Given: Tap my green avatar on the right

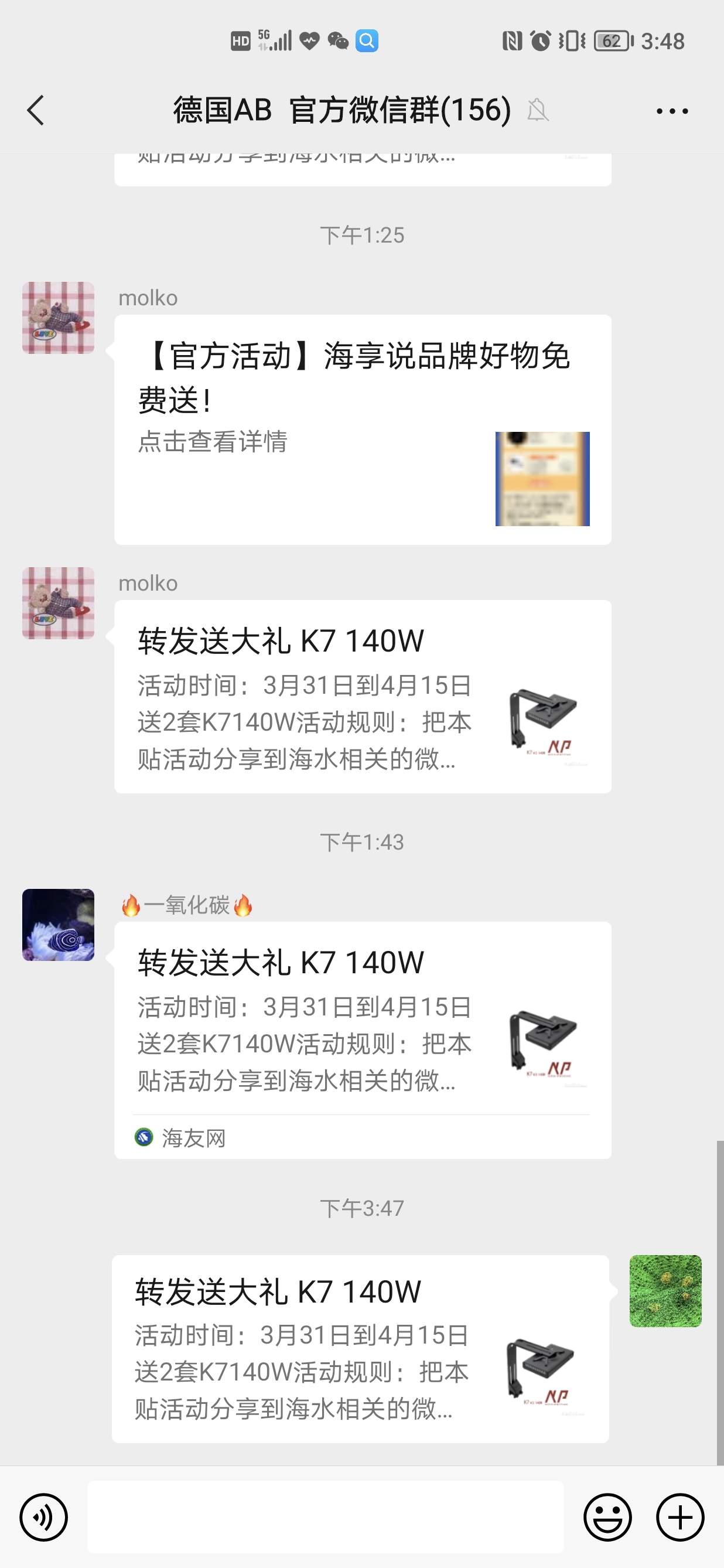Looking at the screenshot, I should click(665, 1290).
